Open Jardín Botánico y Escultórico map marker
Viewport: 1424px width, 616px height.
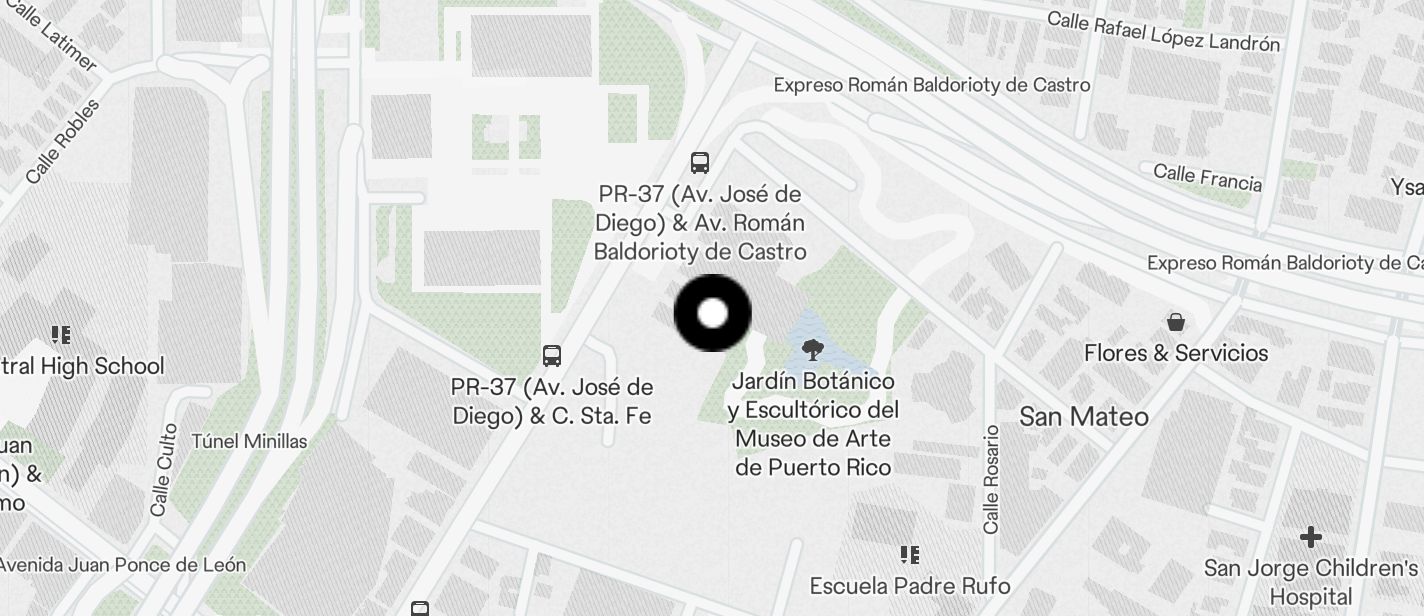pyautogui.click(x=813, y=350)
